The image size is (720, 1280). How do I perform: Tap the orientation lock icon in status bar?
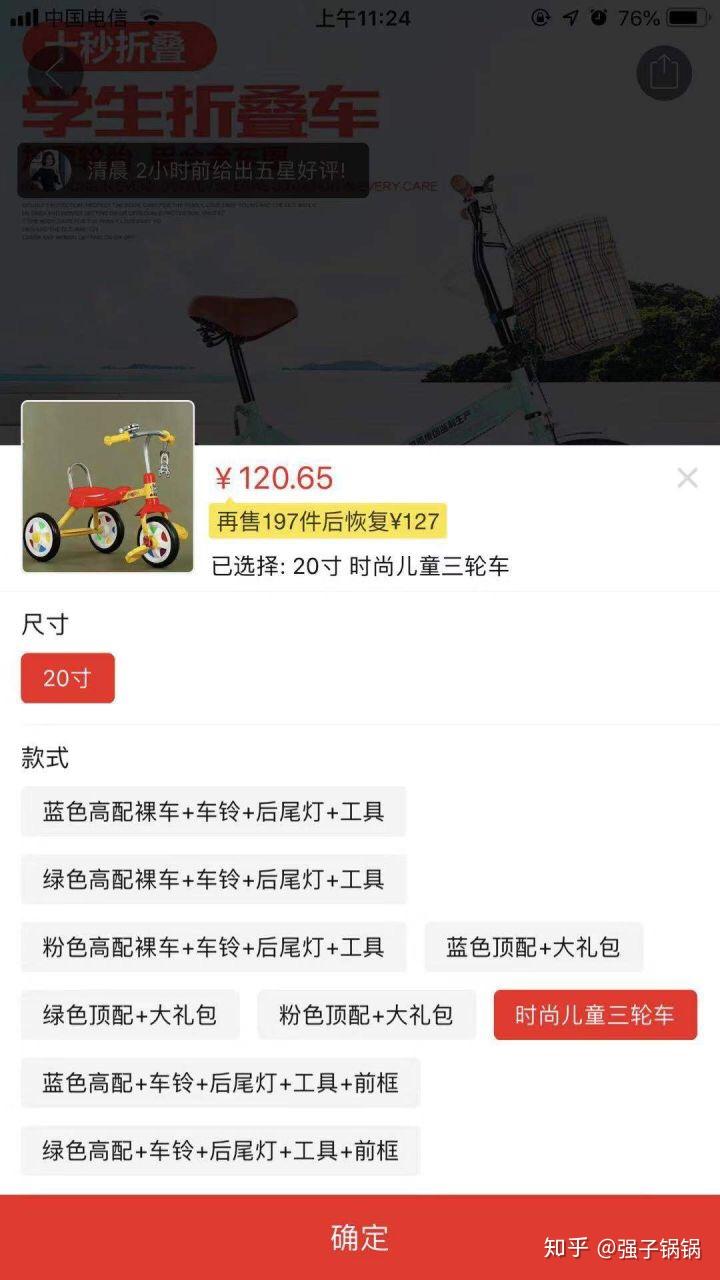[x=539, y=16]
